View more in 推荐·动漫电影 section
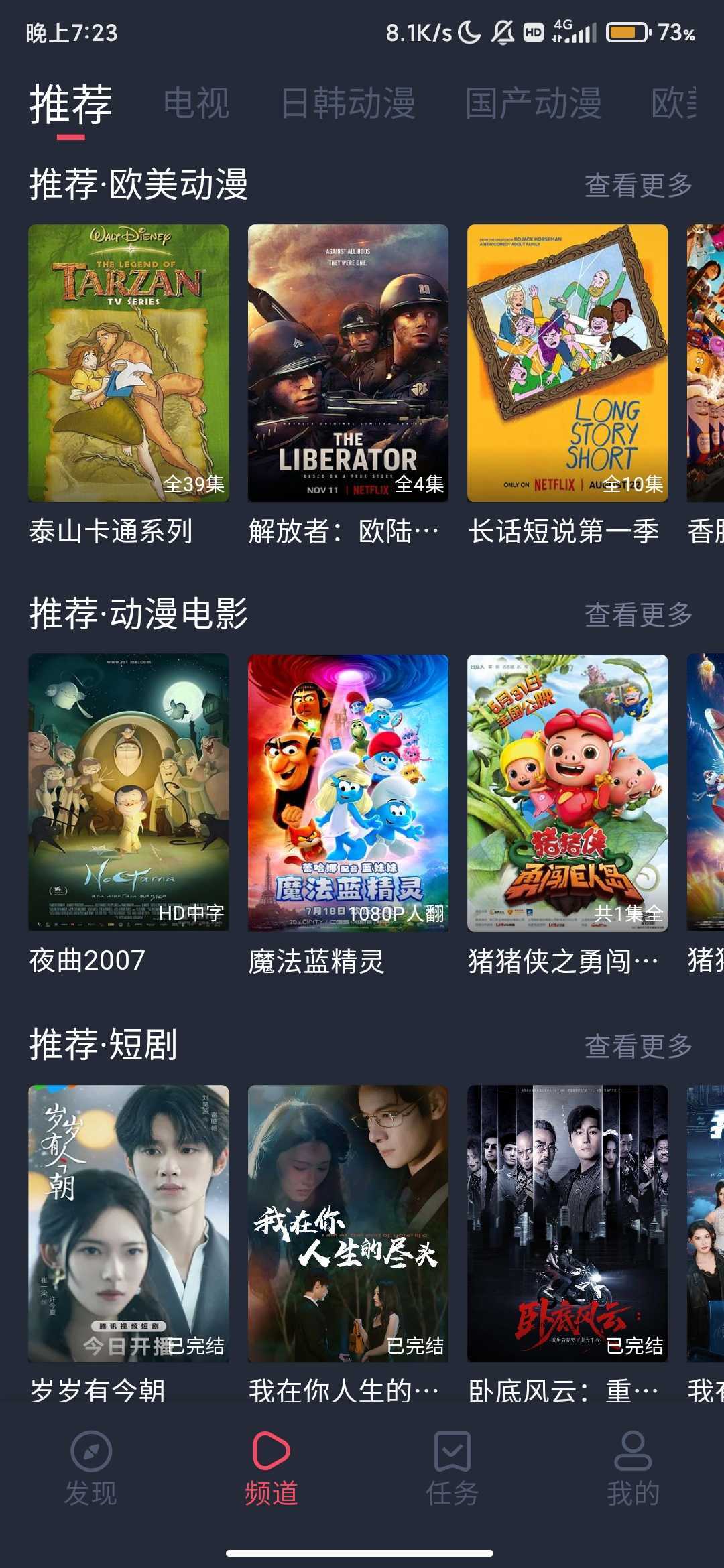Image resolution: width=724 pixels, height=1568 pixels. 638,614
